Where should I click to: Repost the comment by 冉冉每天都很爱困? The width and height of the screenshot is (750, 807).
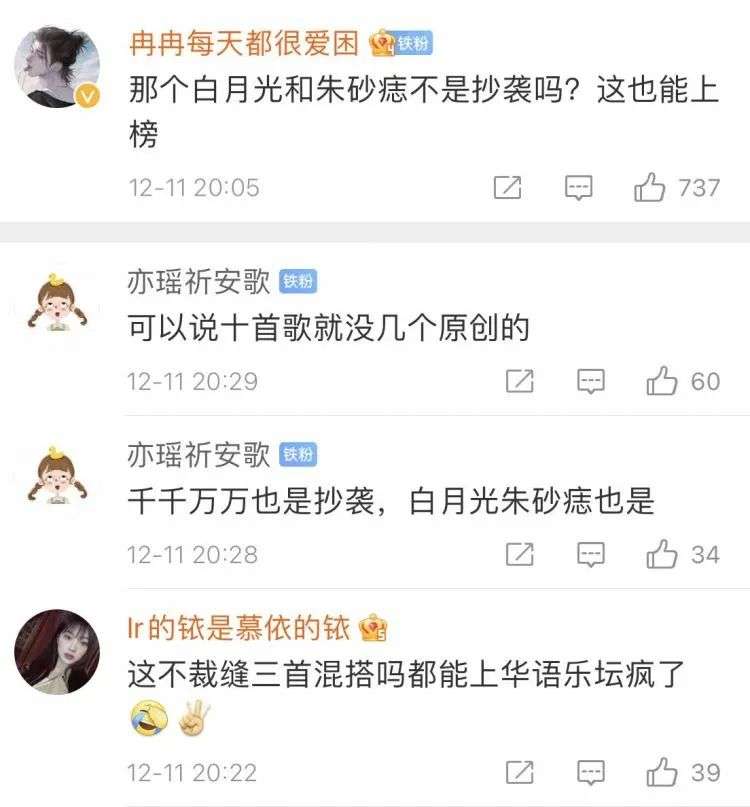(x=508, y=188)
